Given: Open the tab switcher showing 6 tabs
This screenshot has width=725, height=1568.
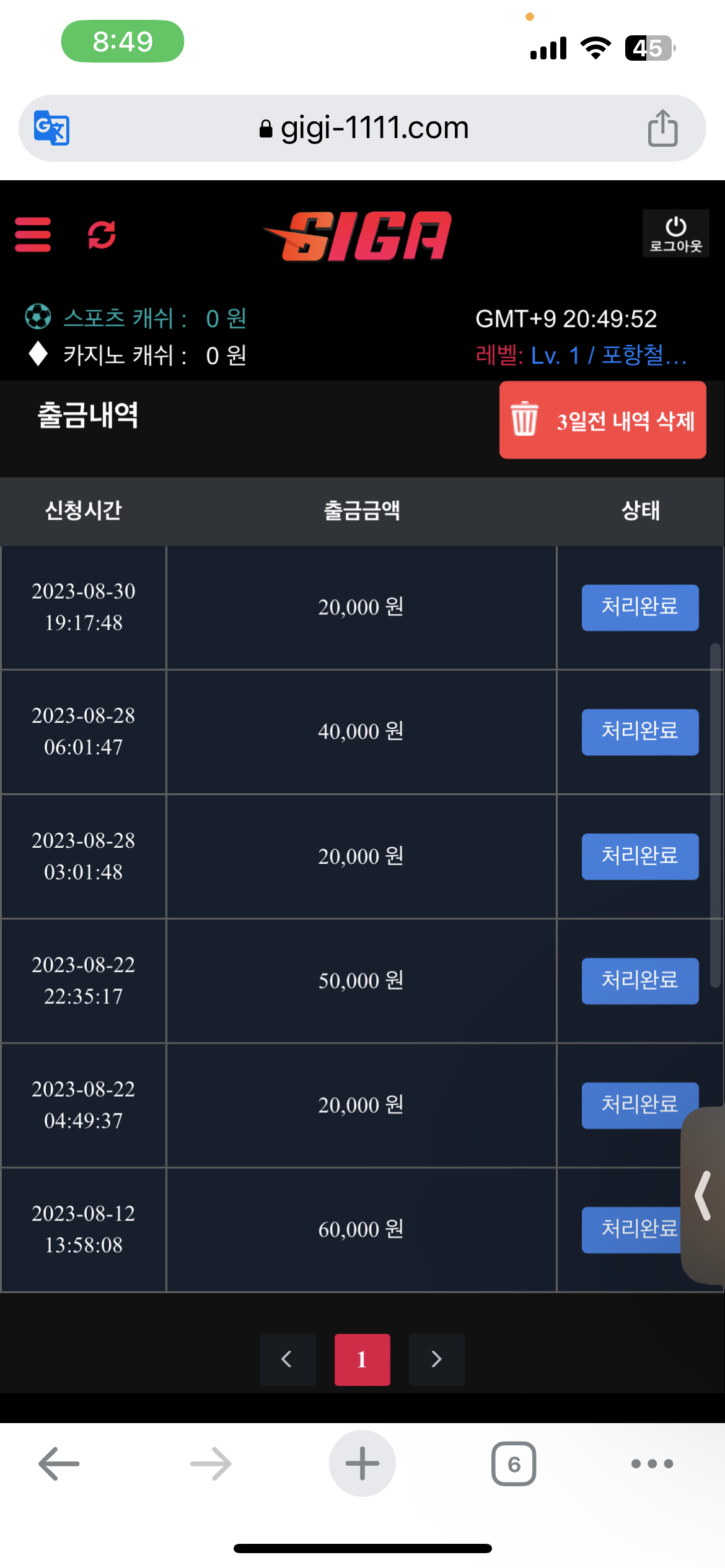Looking at the screenshot, I should pos(514,1463).
